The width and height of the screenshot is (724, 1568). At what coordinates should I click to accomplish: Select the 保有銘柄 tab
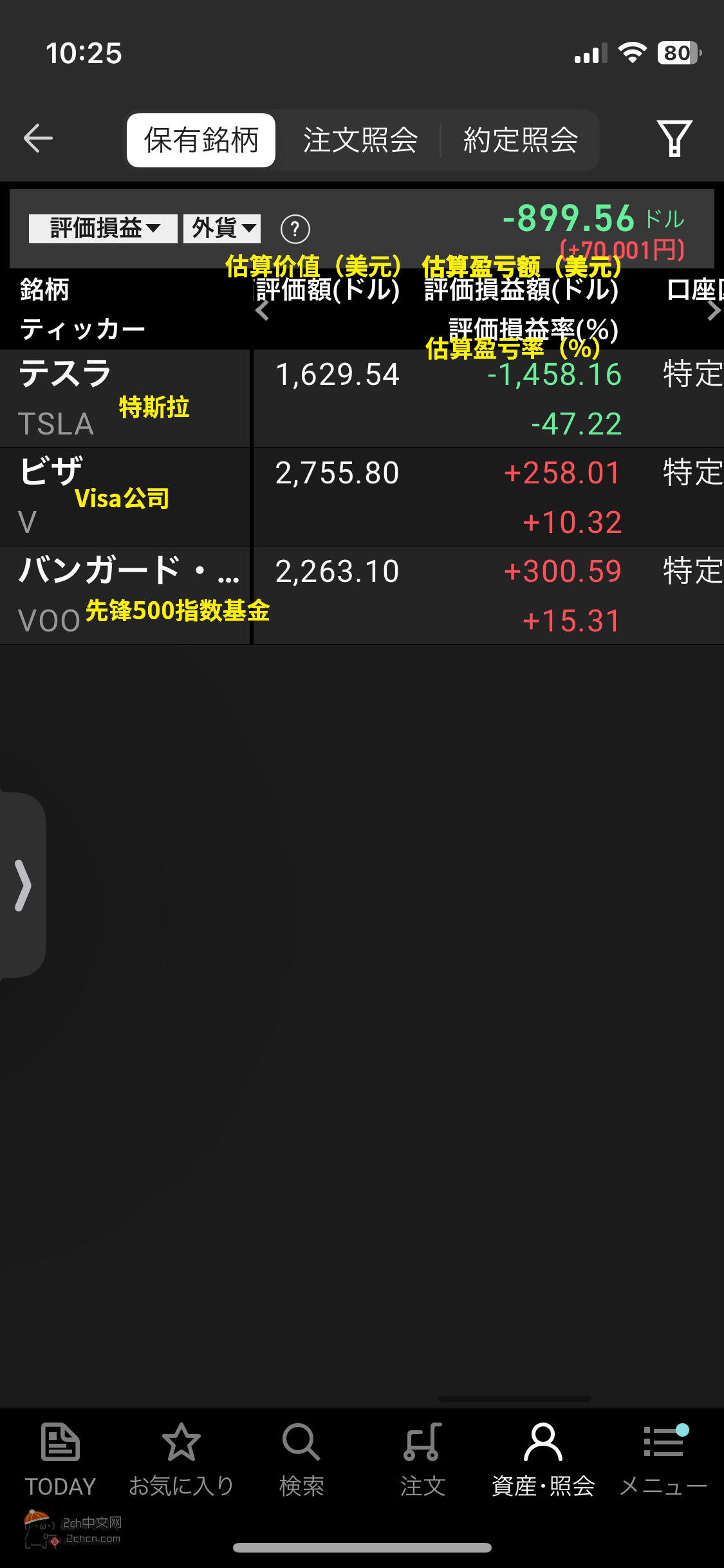pos(201,140)
